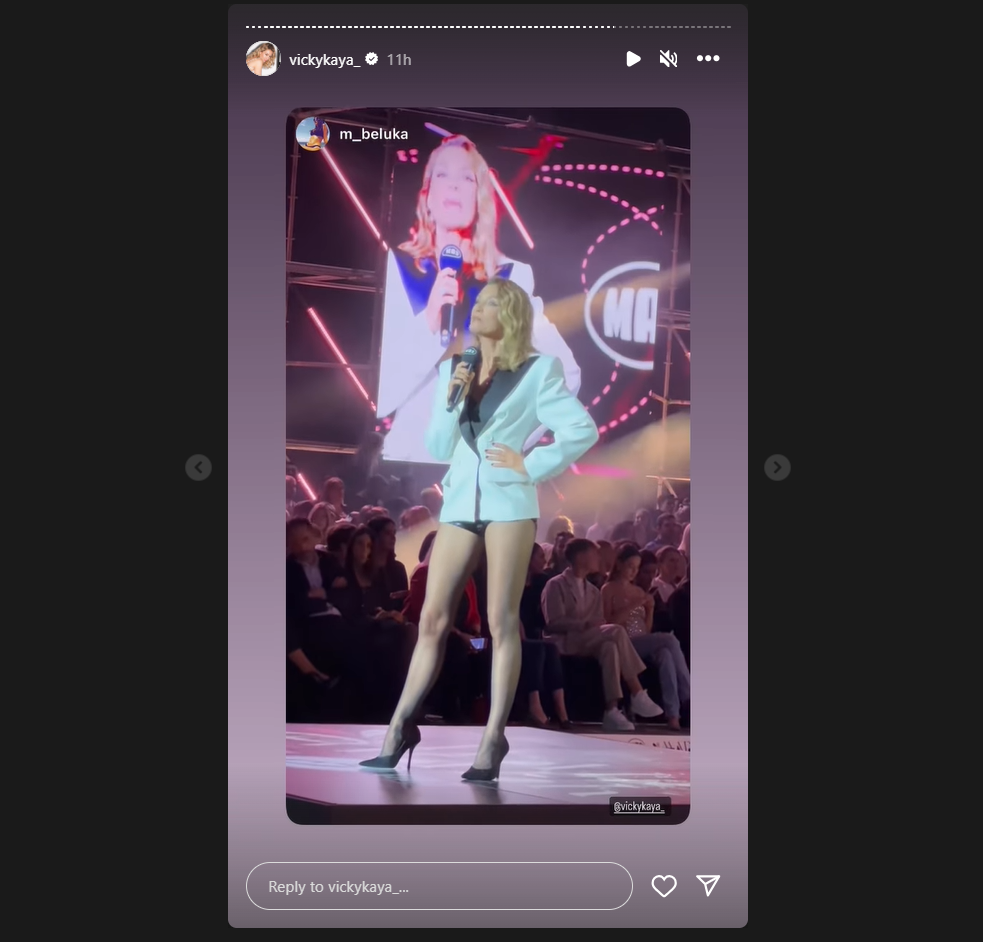Tap the @vickykaya_ mention sticker

point(639,806)
